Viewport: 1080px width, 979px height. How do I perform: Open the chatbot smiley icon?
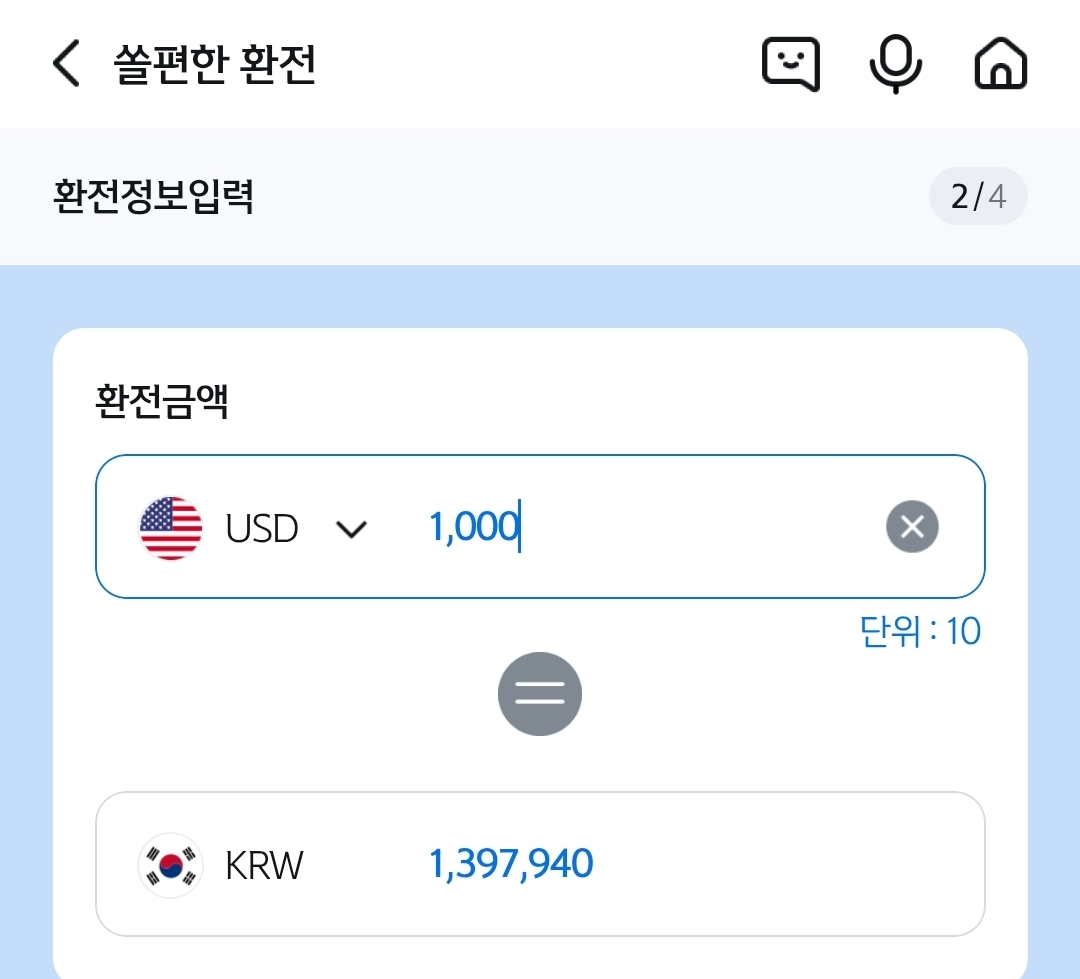(790, 65)
